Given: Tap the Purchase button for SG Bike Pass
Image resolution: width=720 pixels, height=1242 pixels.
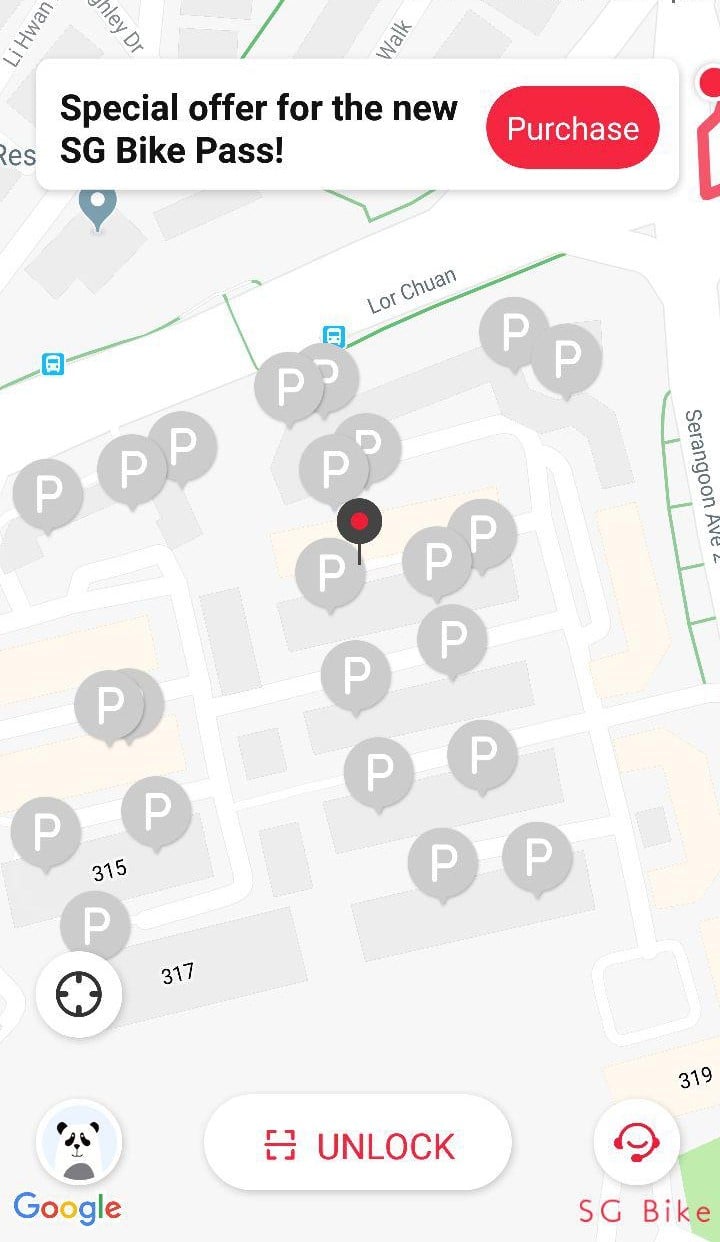Looking at the screenshot, I should [x=572, y=128].
